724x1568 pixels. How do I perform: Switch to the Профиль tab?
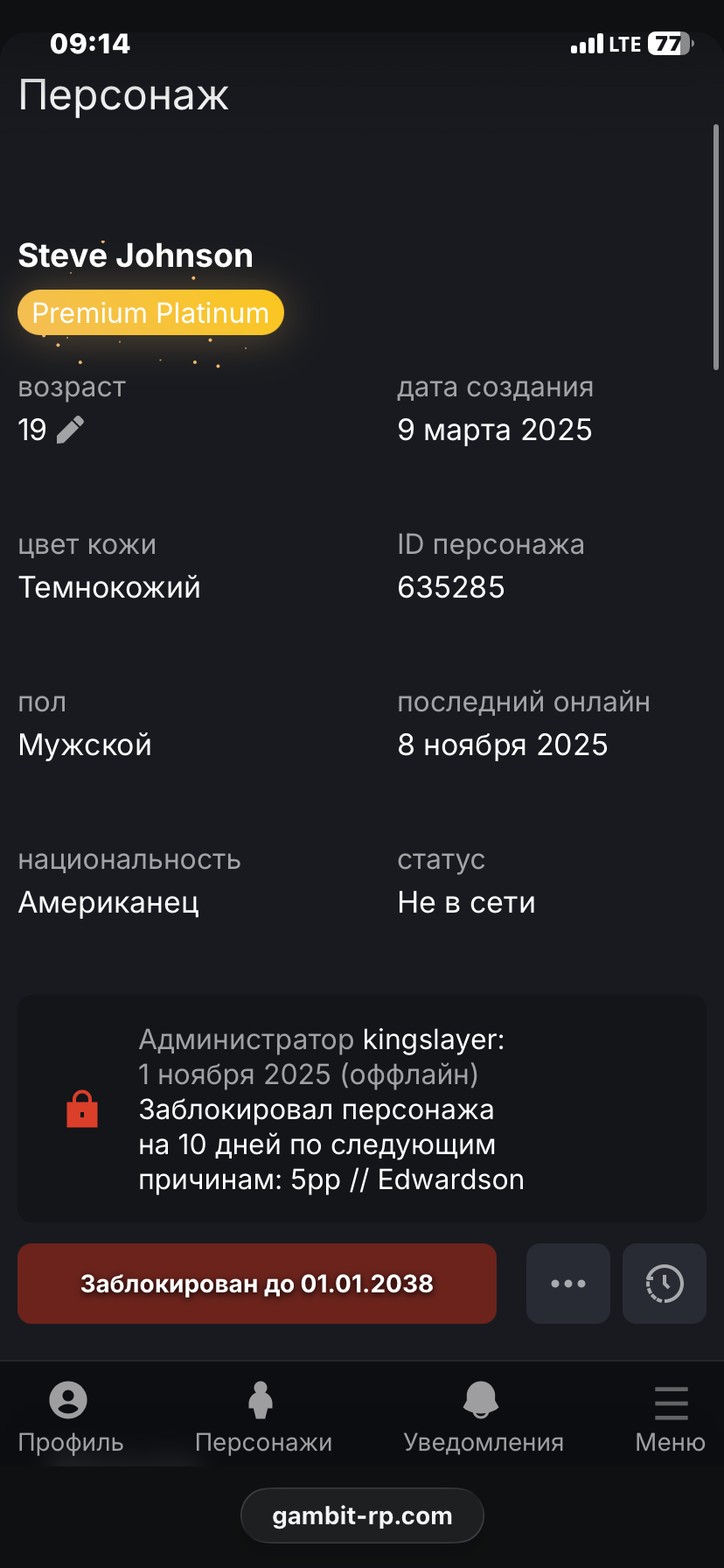70,1417
